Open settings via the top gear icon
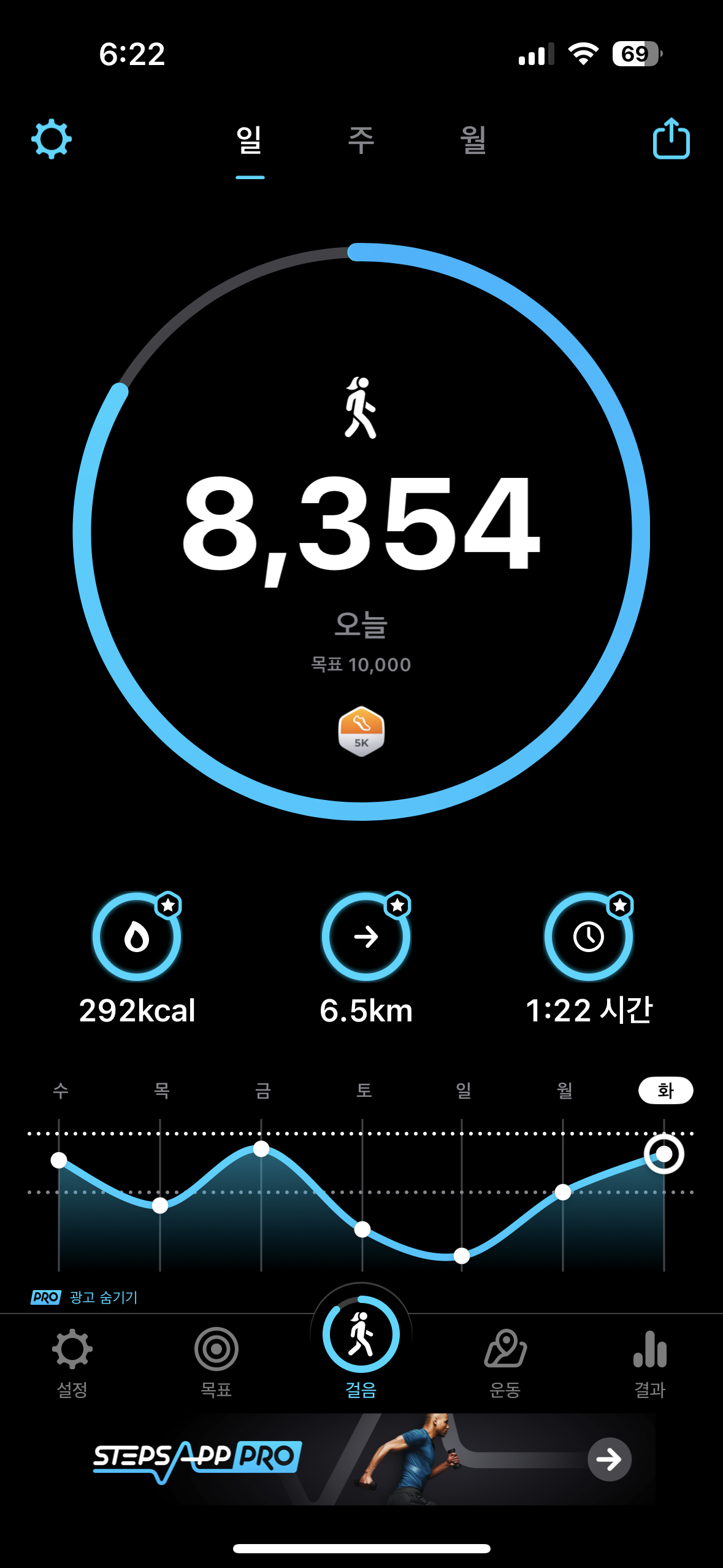 [x=52, y=139]
